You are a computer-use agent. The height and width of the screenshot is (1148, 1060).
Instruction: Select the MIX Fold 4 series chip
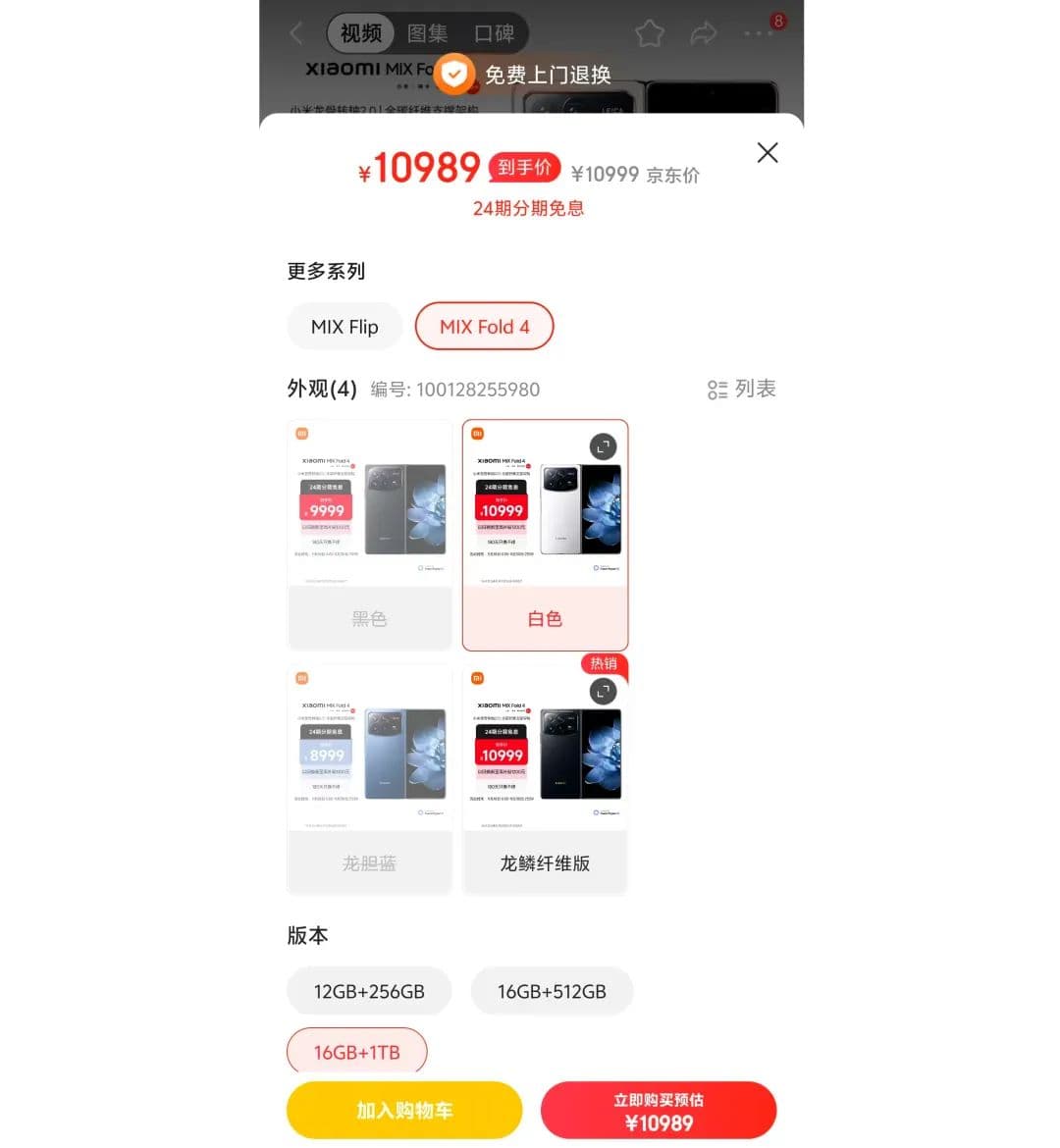[485, 327]
